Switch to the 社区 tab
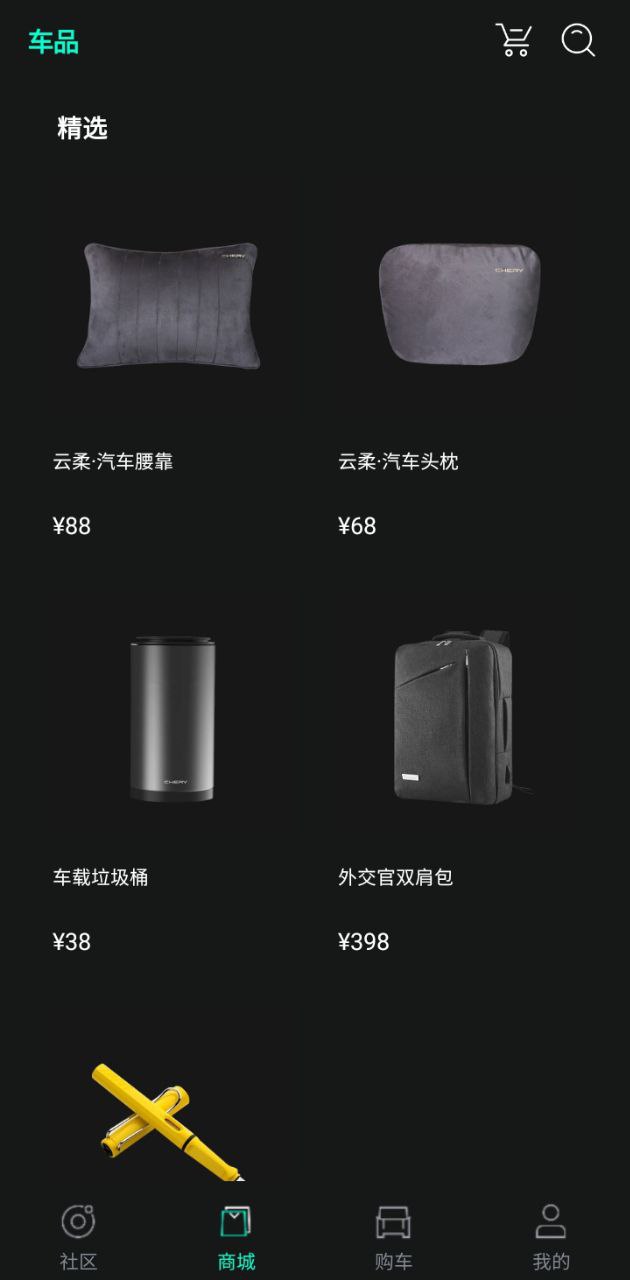The width and height of the screenshot is (630, 1280). coord(78,1236)
